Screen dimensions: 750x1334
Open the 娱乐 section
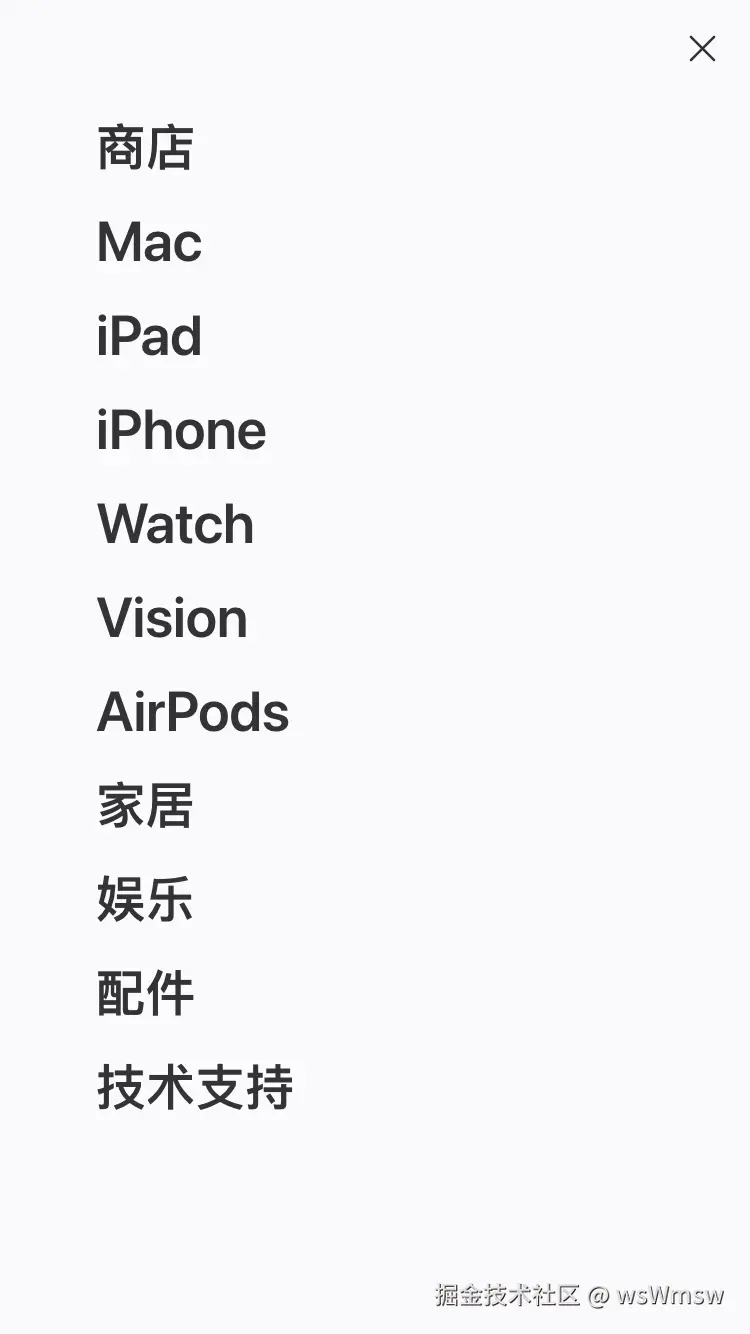tap(145, 899)
